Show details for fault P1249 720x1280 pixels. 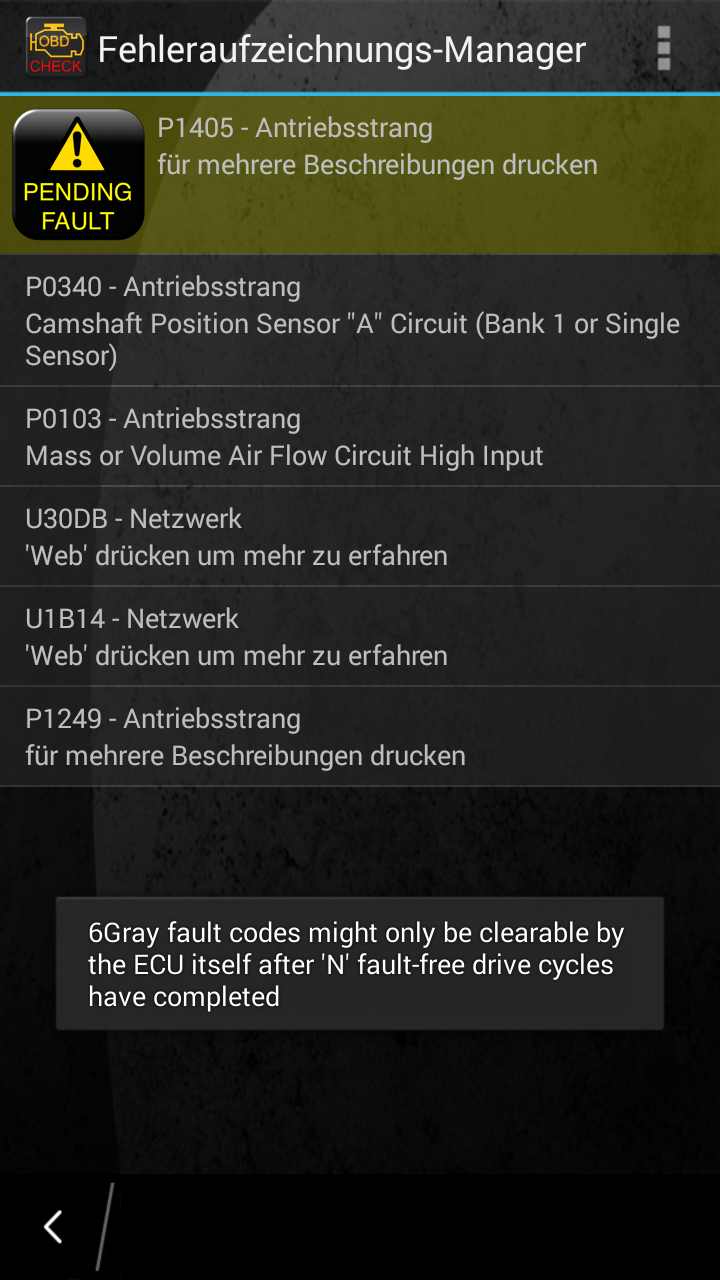360,737
